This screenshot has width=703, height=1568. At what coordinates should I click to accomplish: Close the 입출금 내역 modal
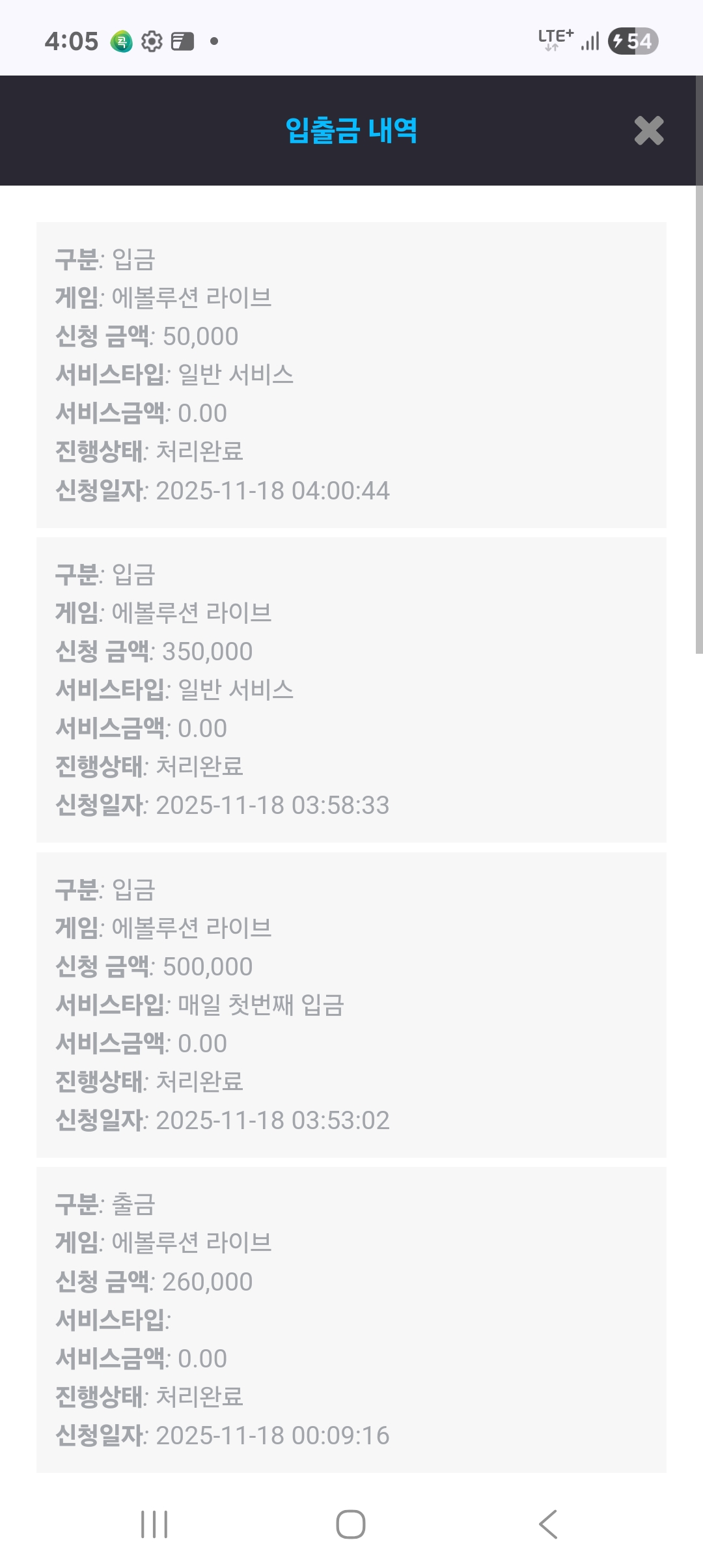click(x=648, y=132)
